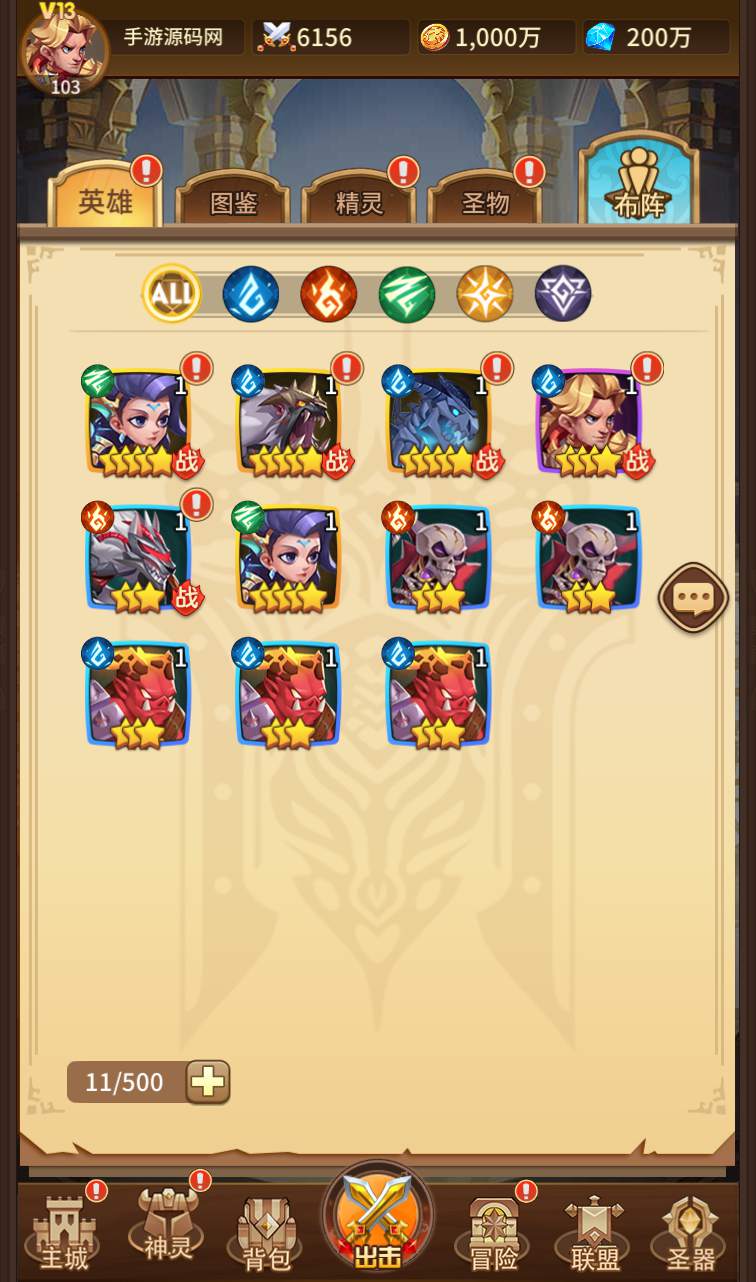Select the ALL element filter
The height and width of the screenshot is (1282, 756).
171,294
